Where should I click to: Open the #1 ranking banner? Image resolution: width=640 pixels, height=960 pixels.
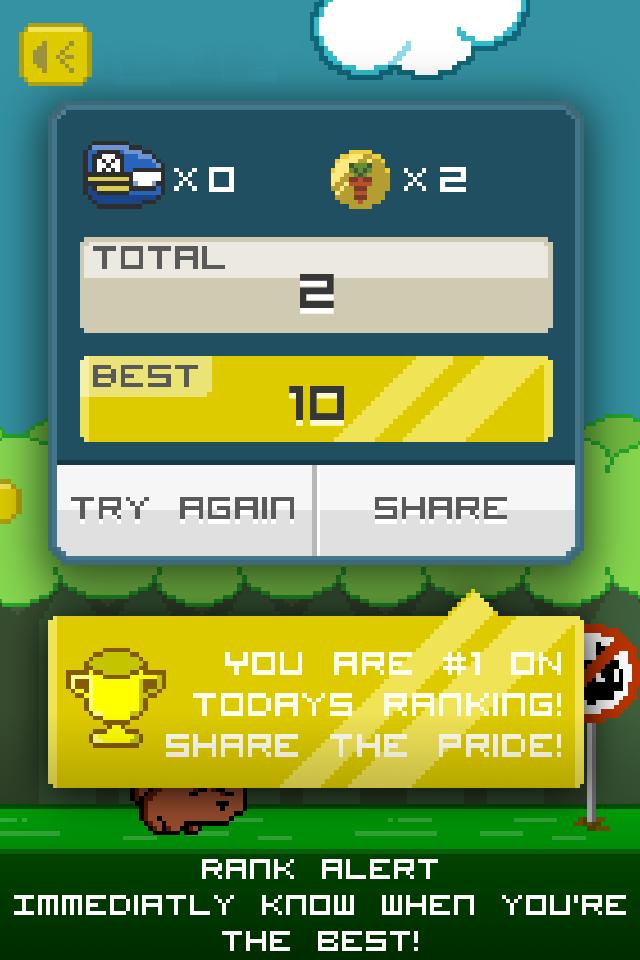tap(316, 703)
